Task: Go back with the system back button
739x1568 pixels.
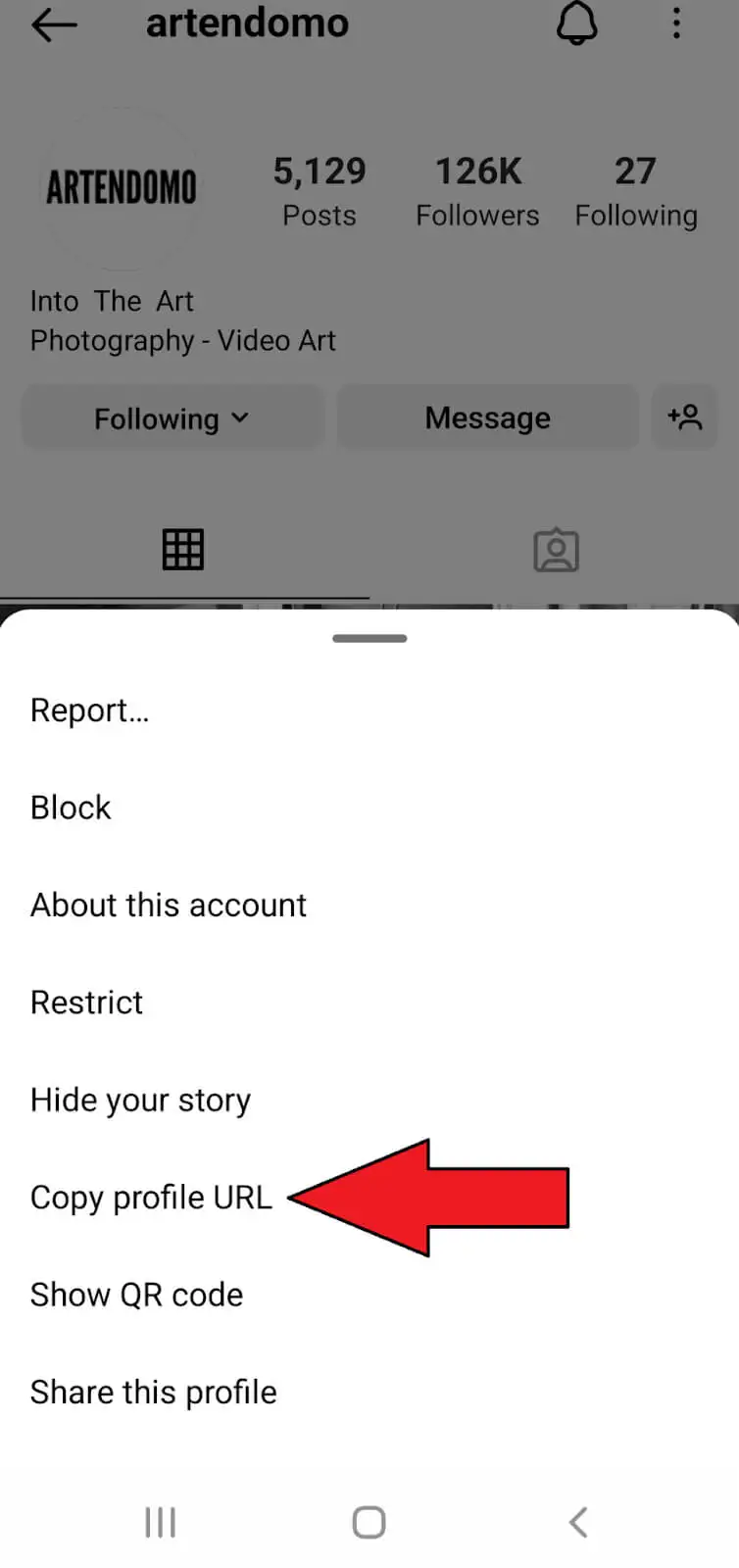Action: point(578,1522)
